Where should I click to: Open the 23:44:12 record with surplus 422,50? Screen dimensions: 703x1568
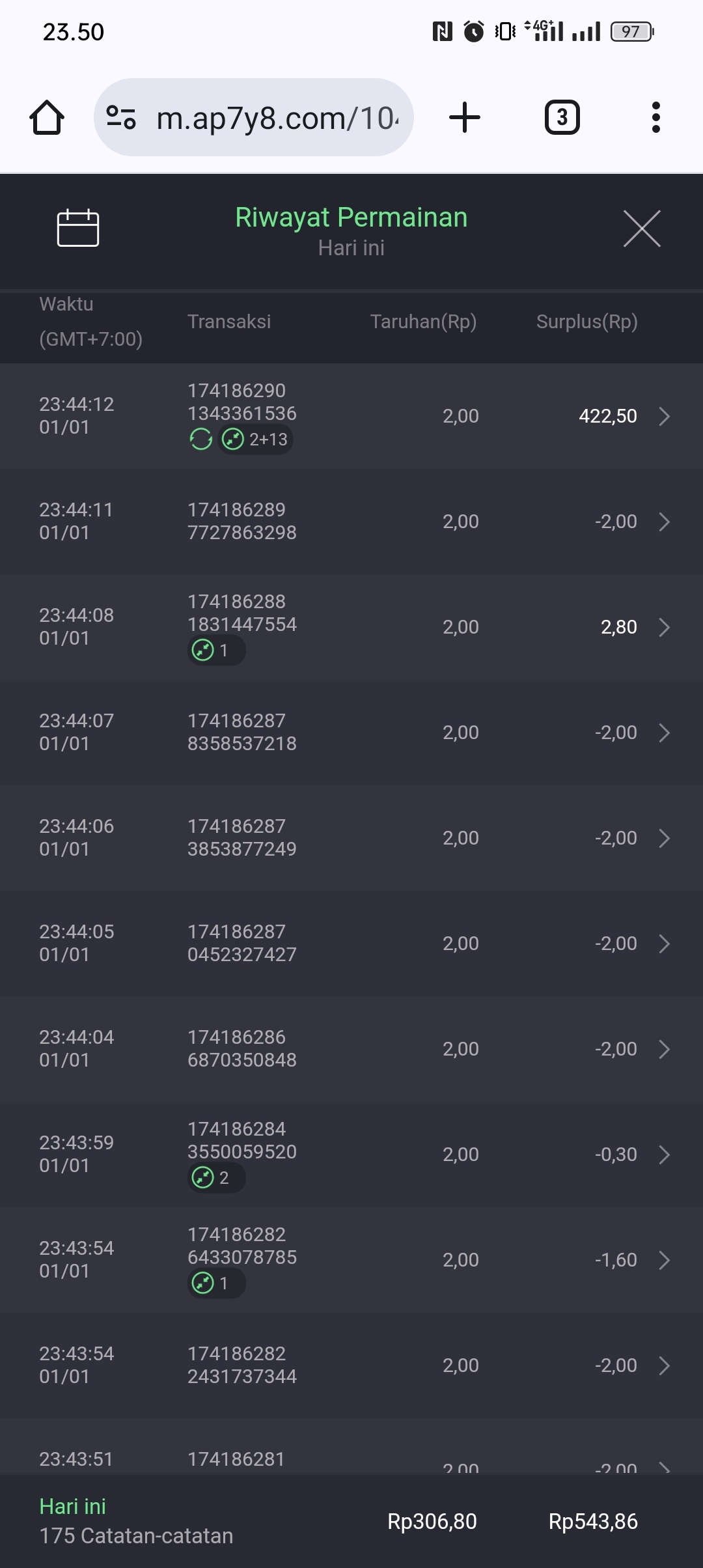coord(351,416)
